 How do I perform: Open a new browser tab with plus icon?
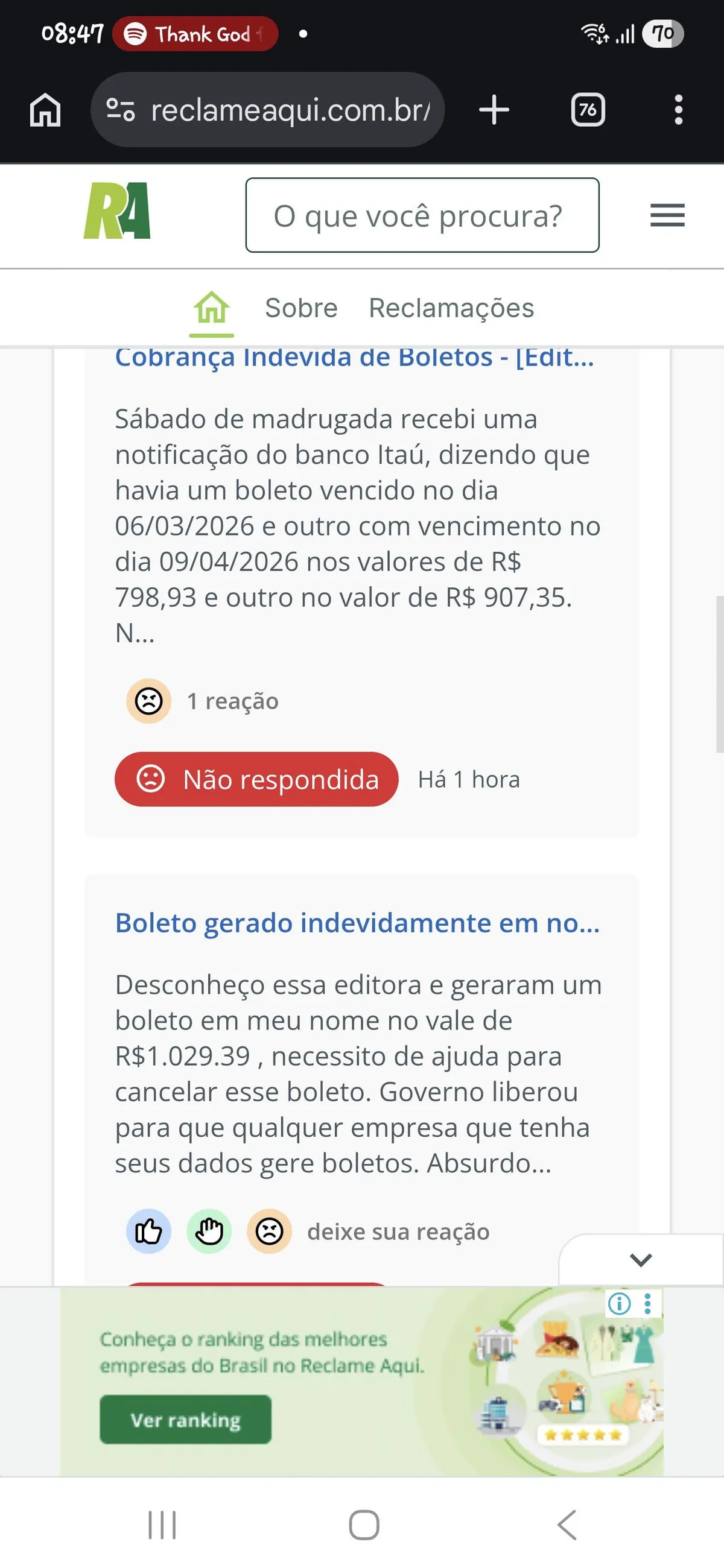493,110
